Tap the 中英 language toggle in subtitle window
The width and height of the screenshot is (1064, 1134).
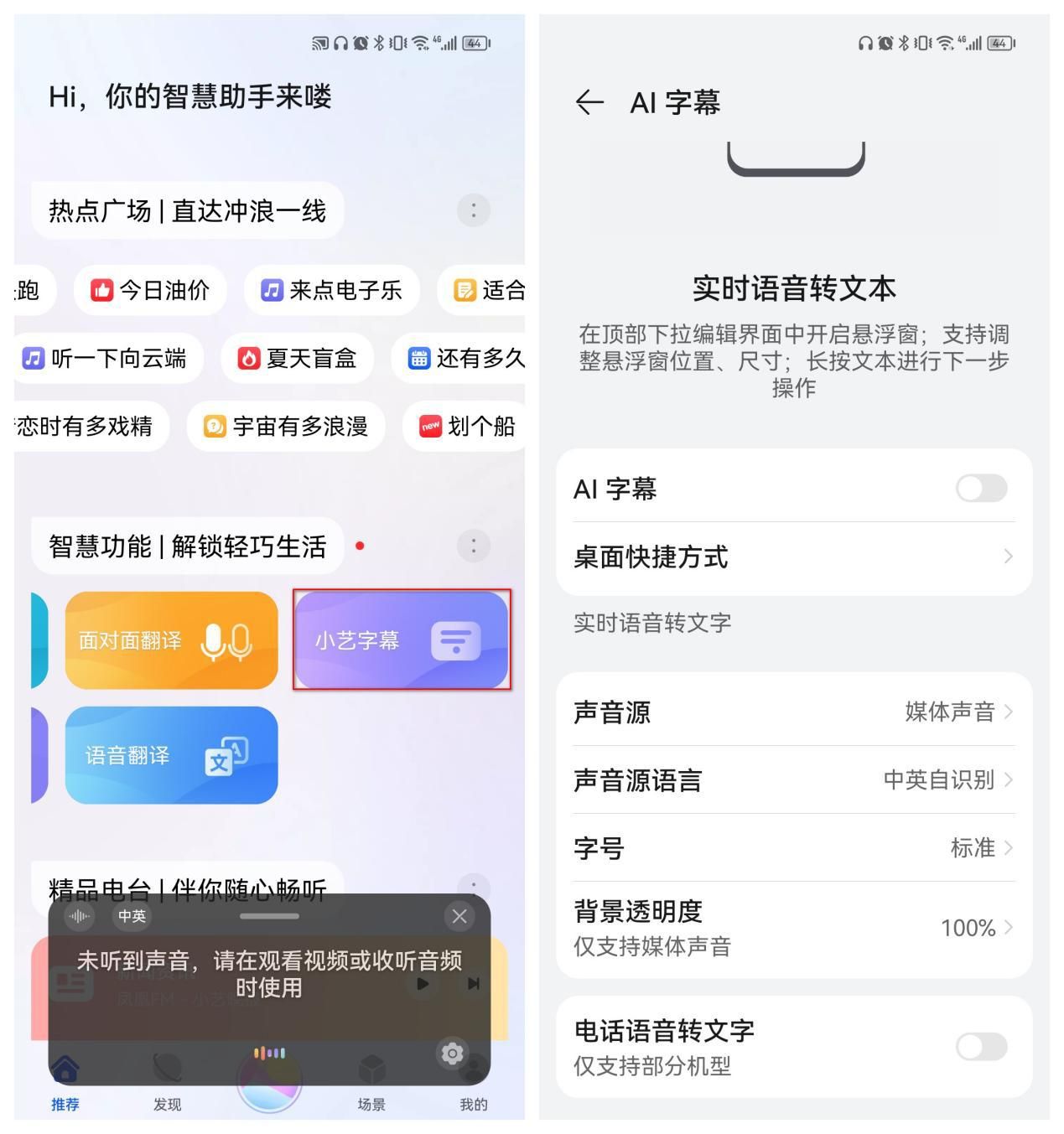point(132,917)
